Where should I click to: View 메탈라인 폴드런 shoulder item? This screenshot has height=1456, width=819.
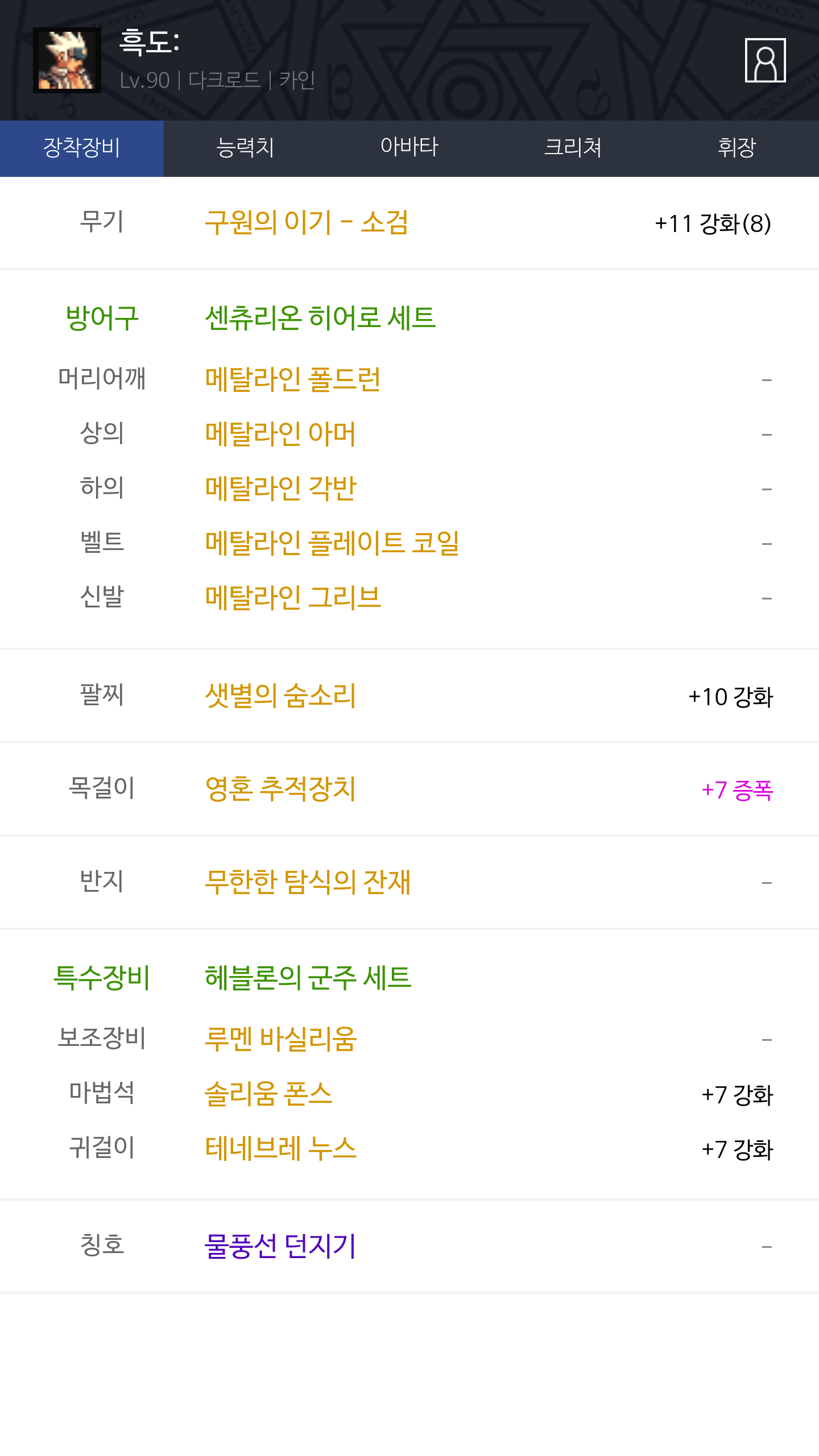click(293, 379)
